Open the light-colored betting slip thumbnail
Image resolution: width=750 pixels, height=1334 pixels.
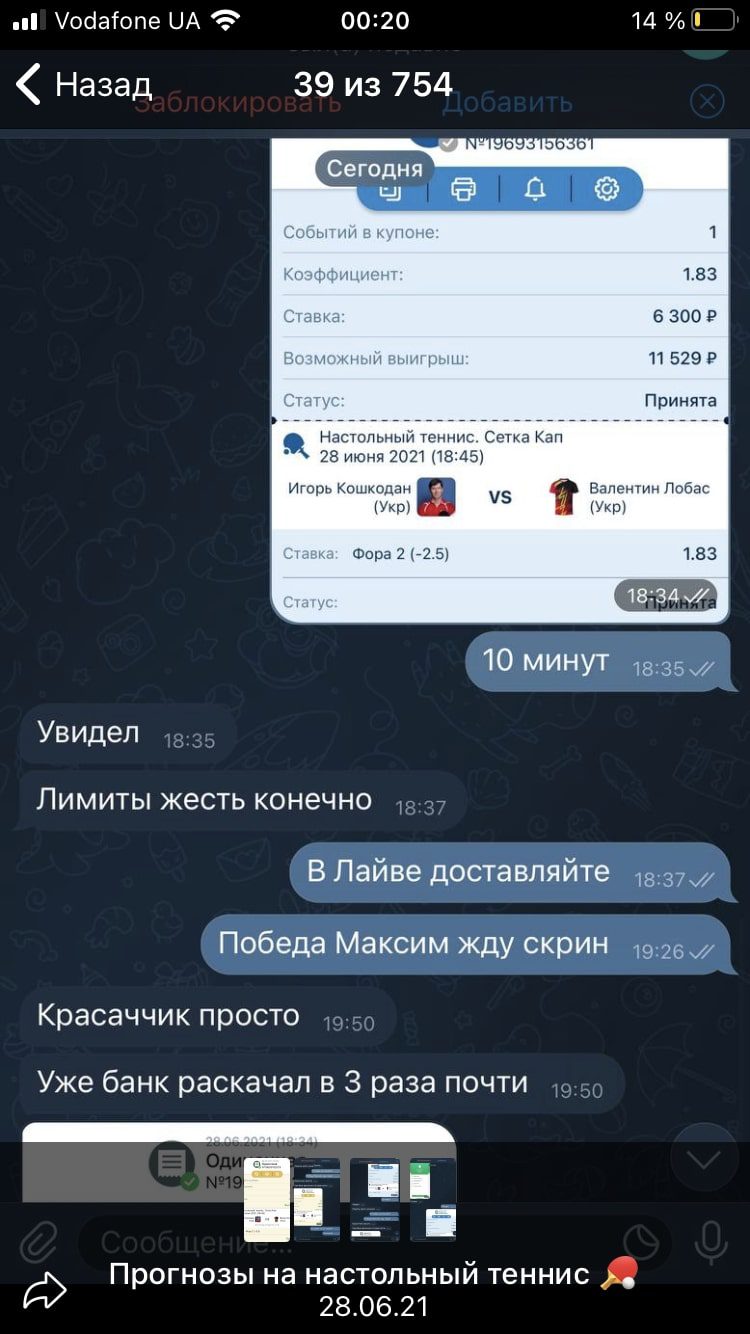267,1200
